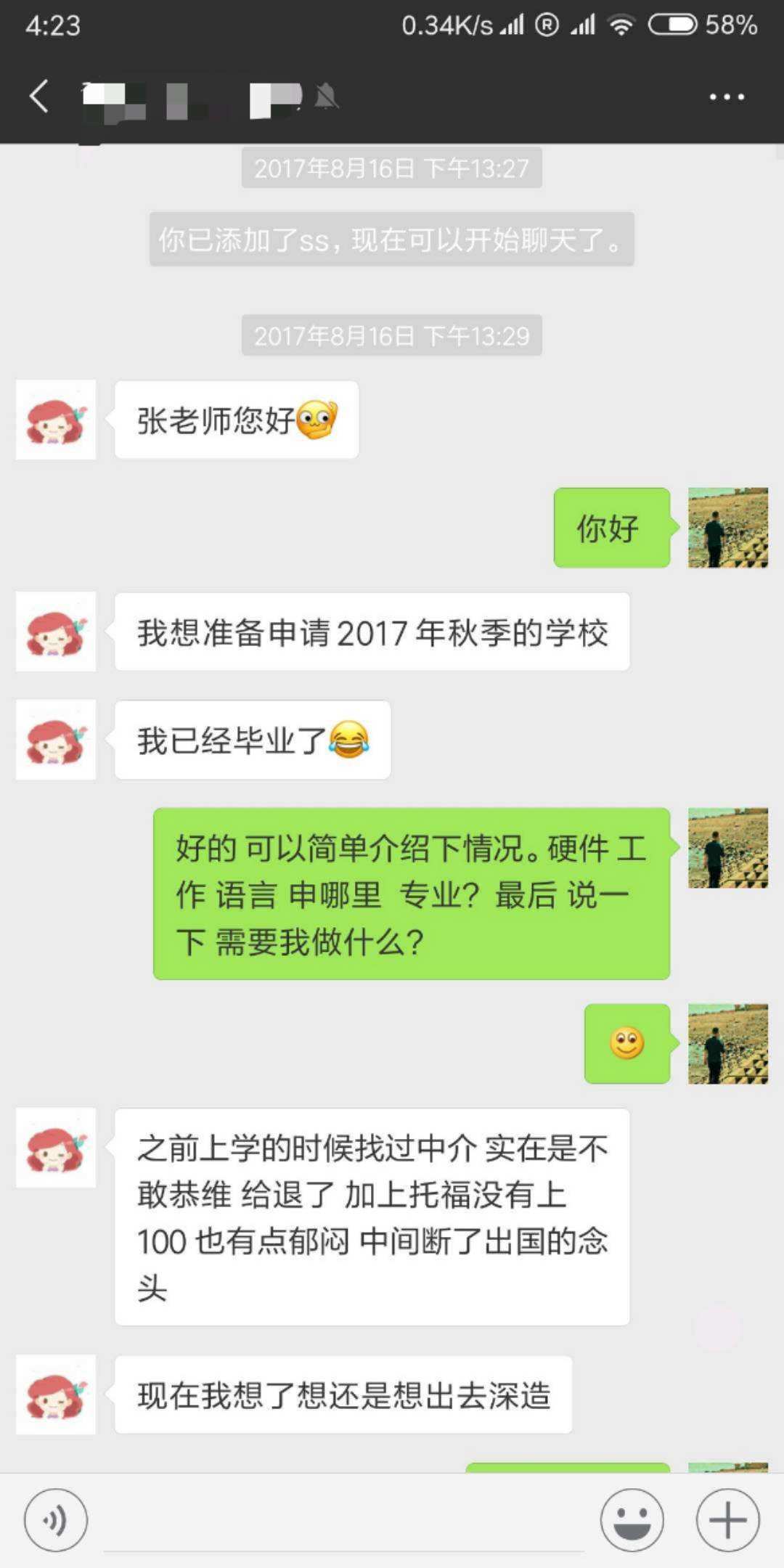Image resolution: width=784 pixels, height=1568 pixels.
Task: Switch to voice message input
Action: click(56, 1519)
